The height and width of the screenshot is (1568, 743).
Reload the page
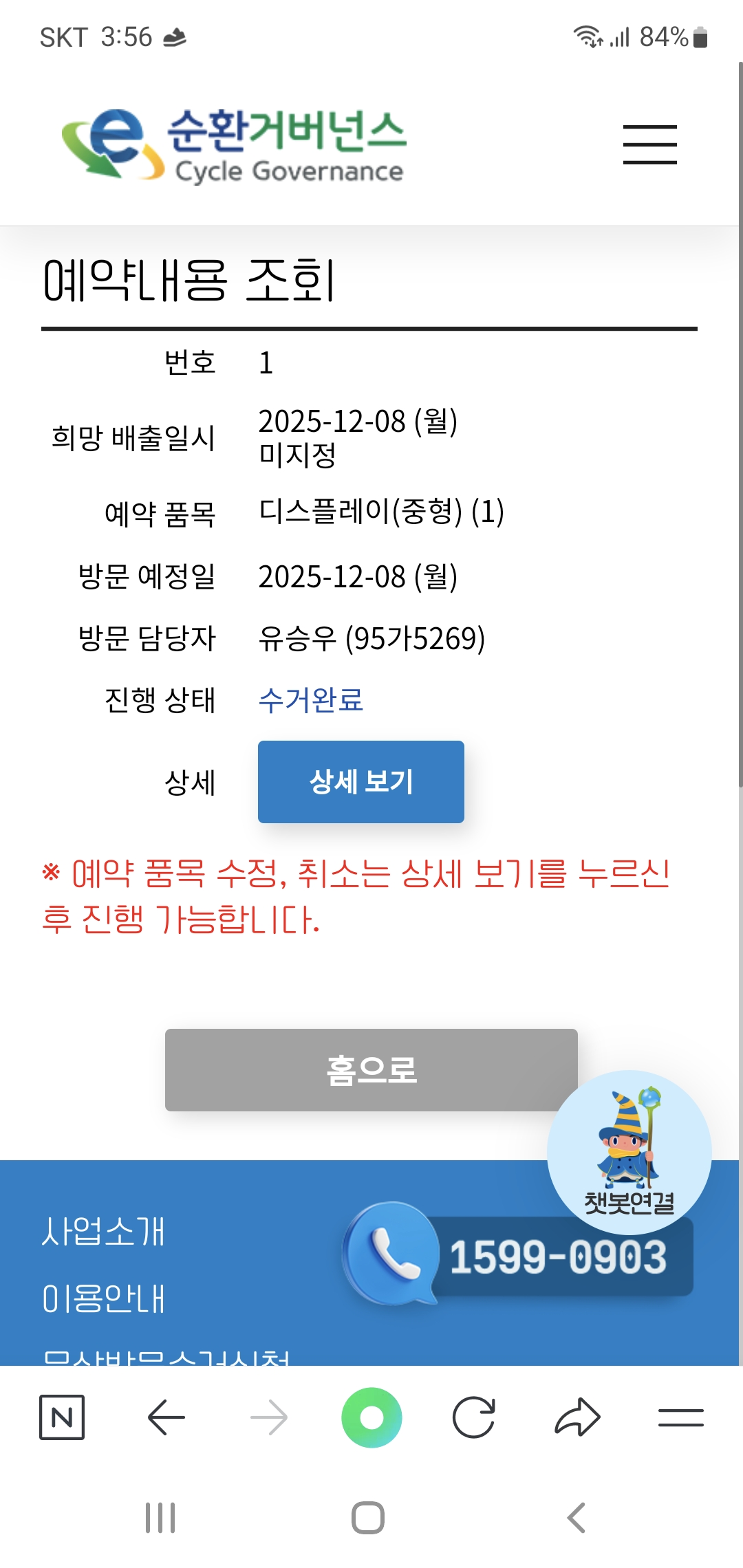coord(474,1417)
